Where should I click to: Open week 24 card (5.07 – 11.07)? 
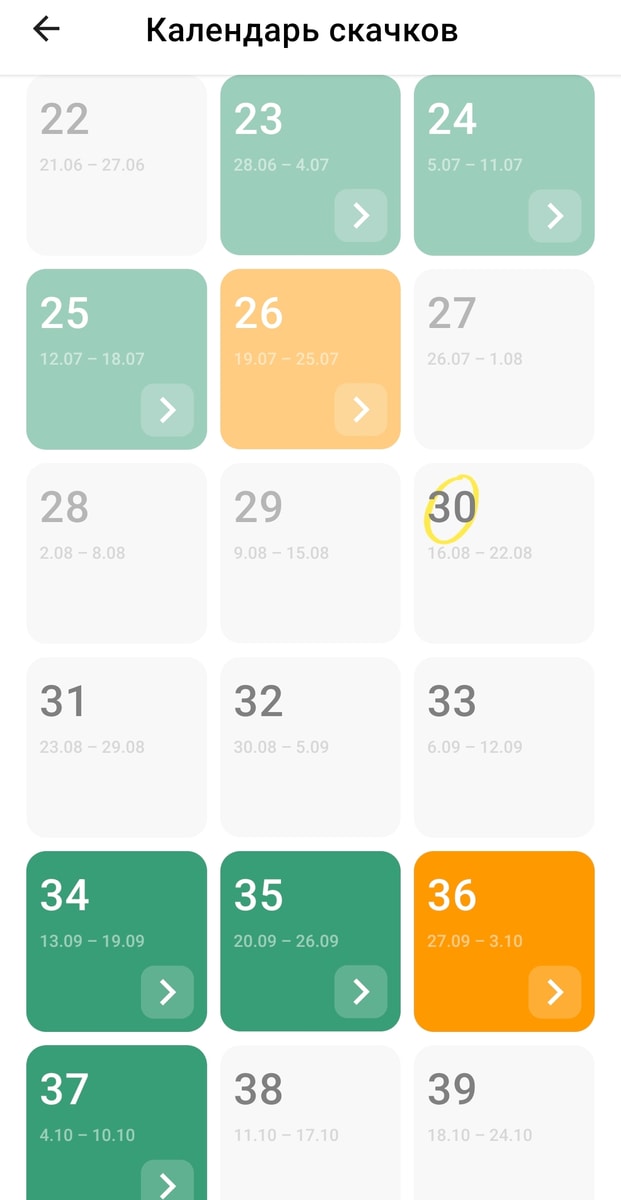[504, 166]
